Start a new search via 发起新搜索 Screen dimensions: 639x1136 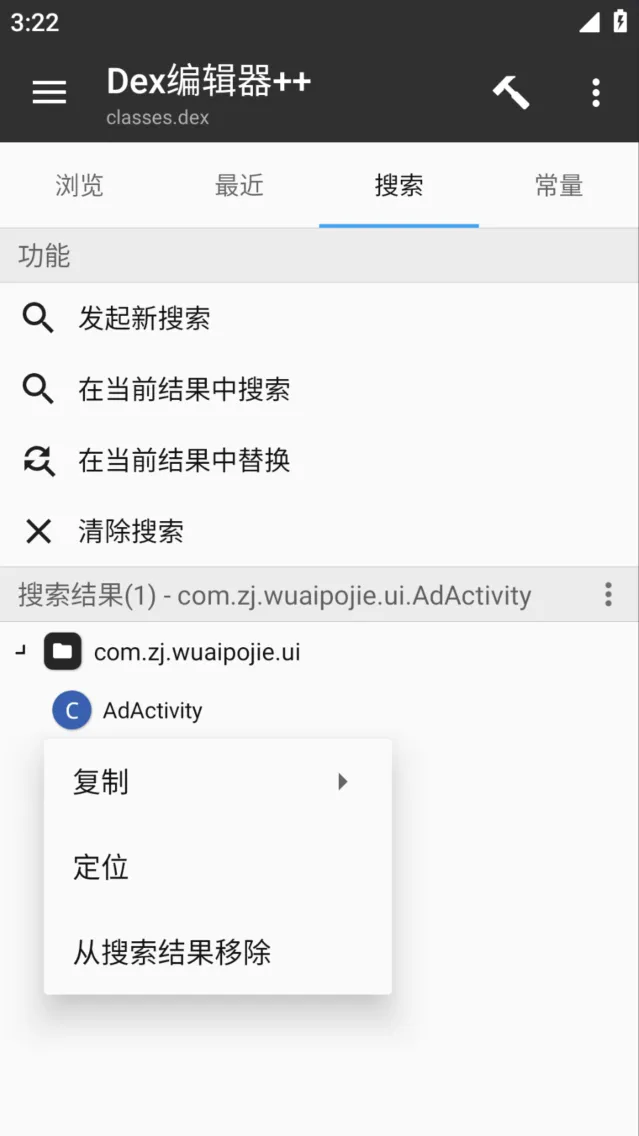(x=144, y=319)
